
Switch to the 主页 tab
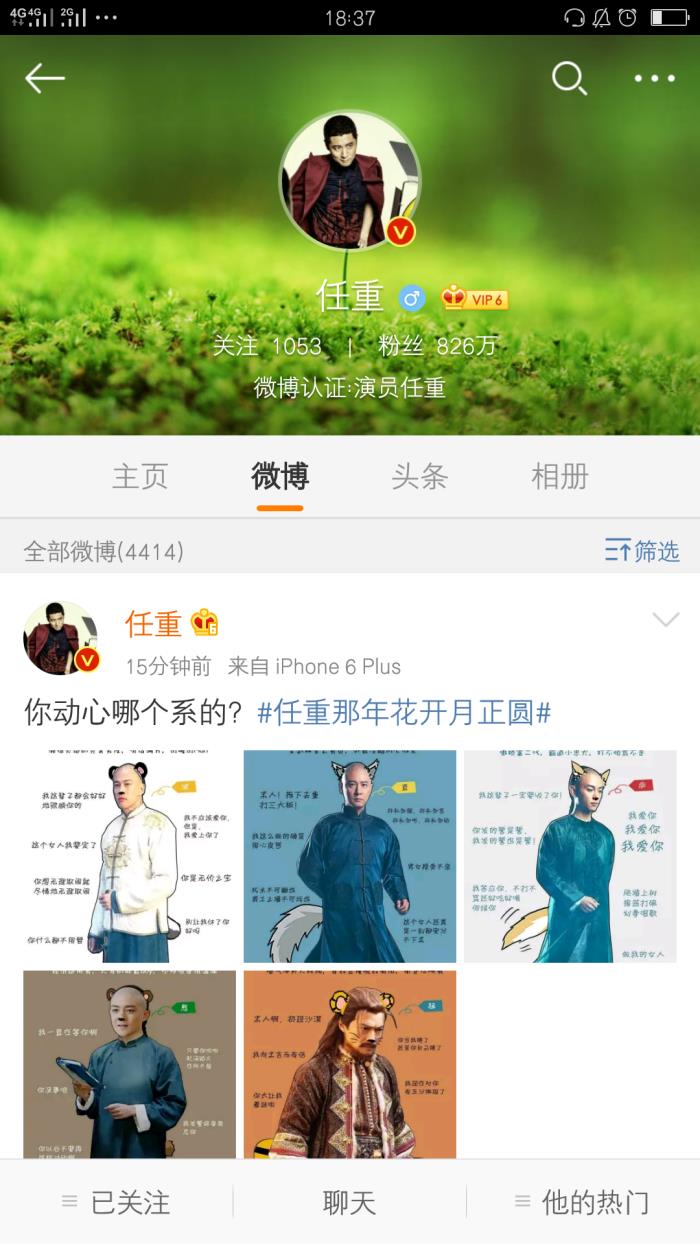pyautogui.click(x=140, y=476)
